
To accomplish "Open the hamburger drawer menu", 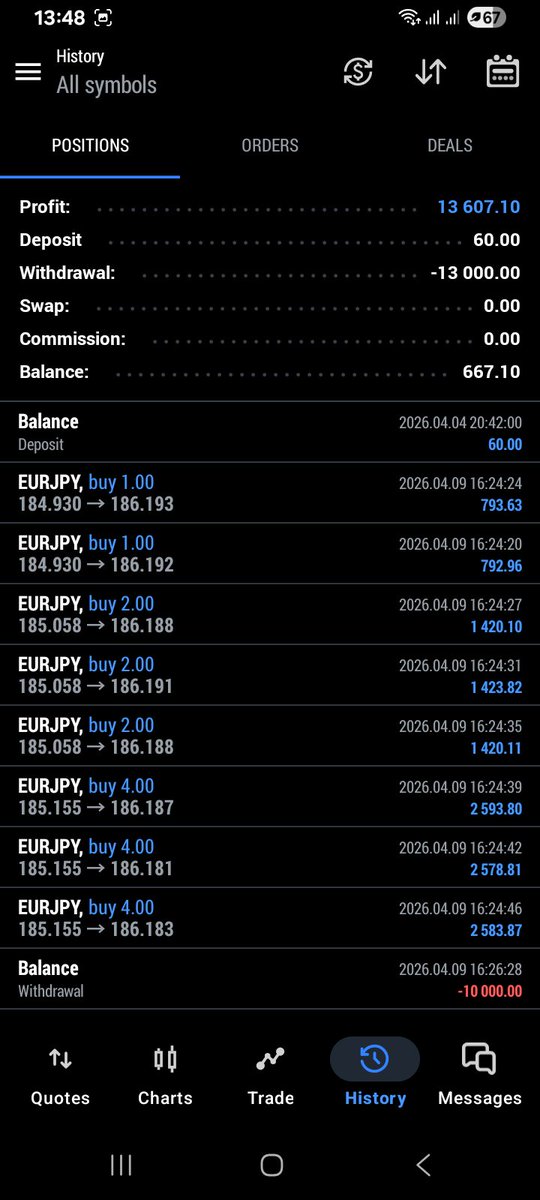I will coord(28,72).
